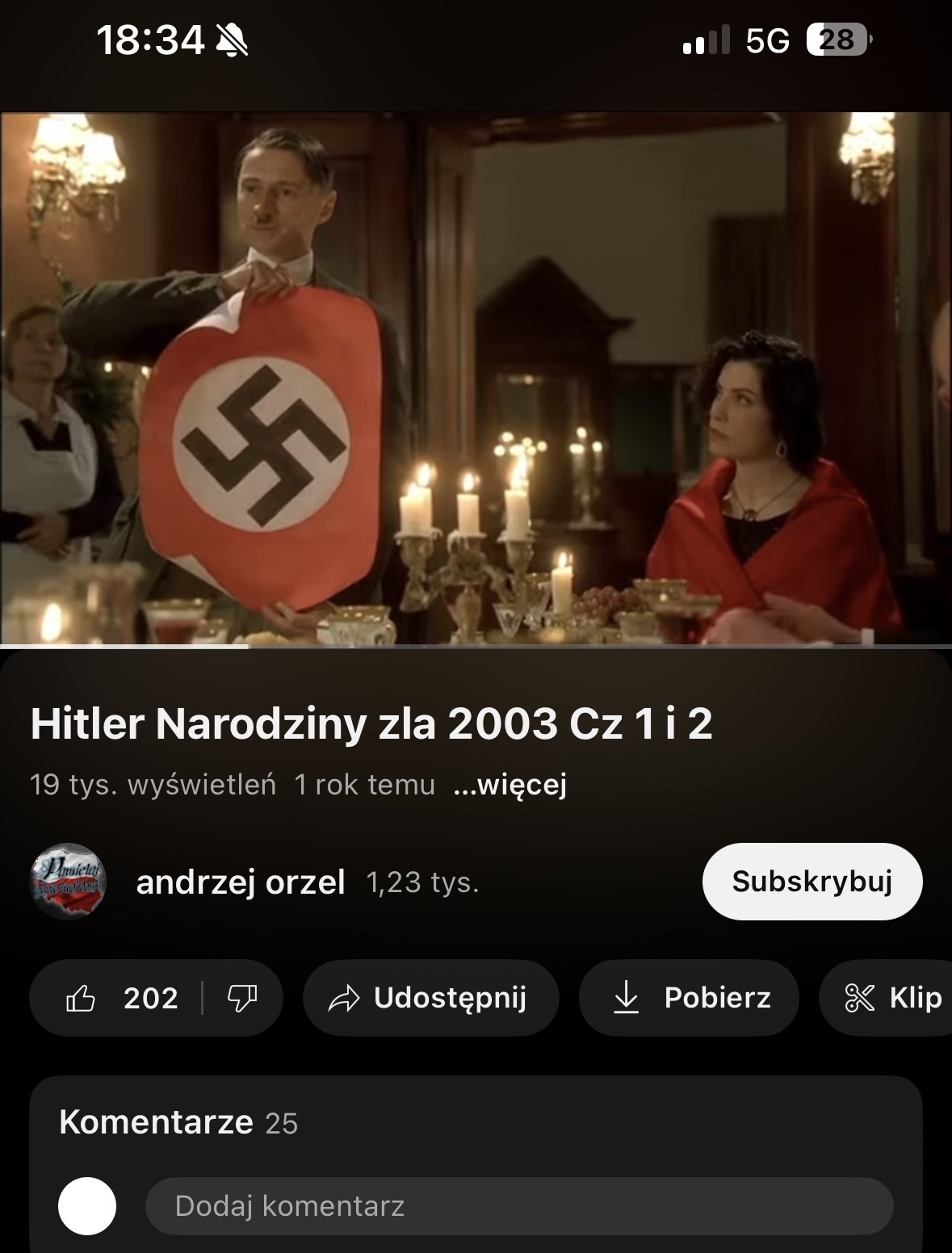Open the andrzej orzel channel avatar
Viewport: 952px width, 1253px height.
coord(68,882)
